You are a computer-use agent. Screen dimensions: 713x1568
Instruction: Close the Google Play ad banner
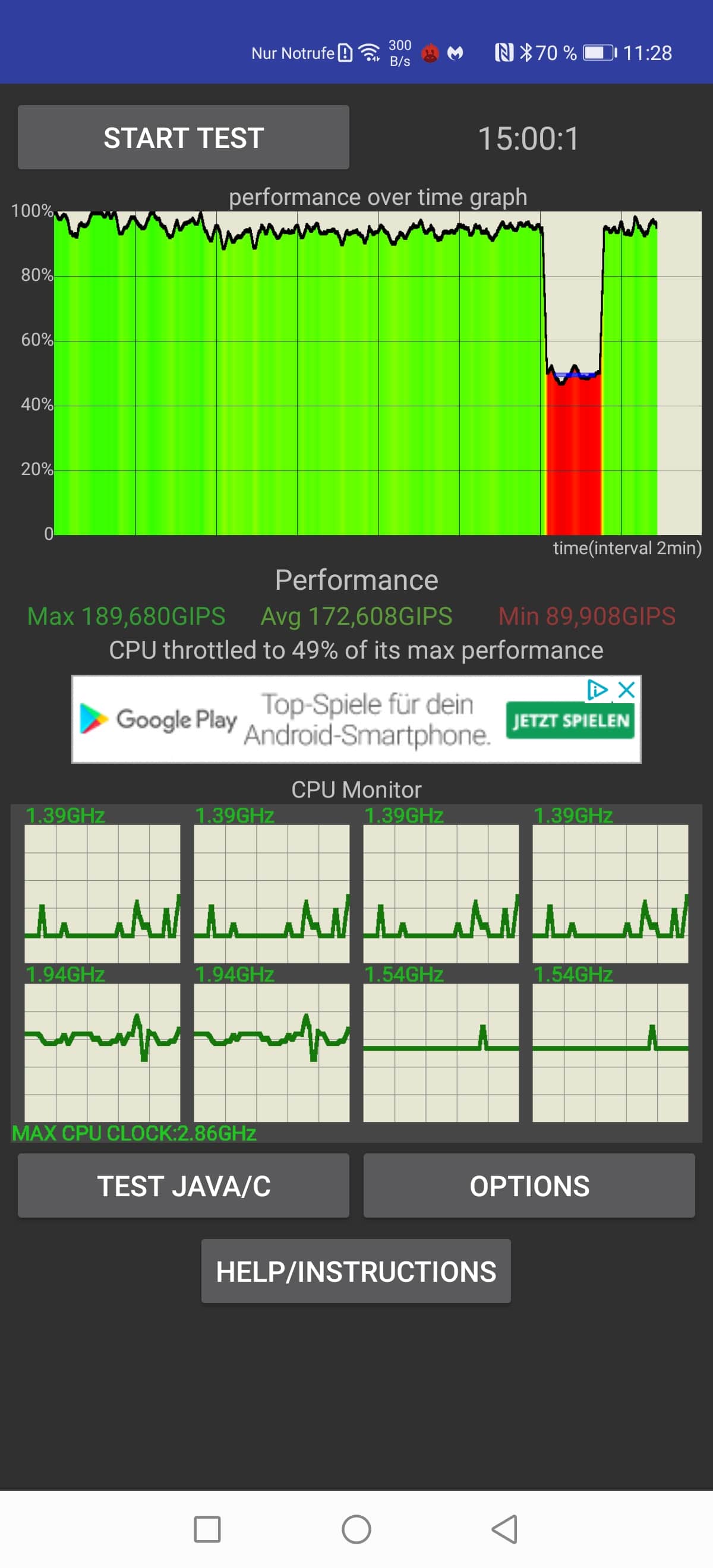[626, 690]
